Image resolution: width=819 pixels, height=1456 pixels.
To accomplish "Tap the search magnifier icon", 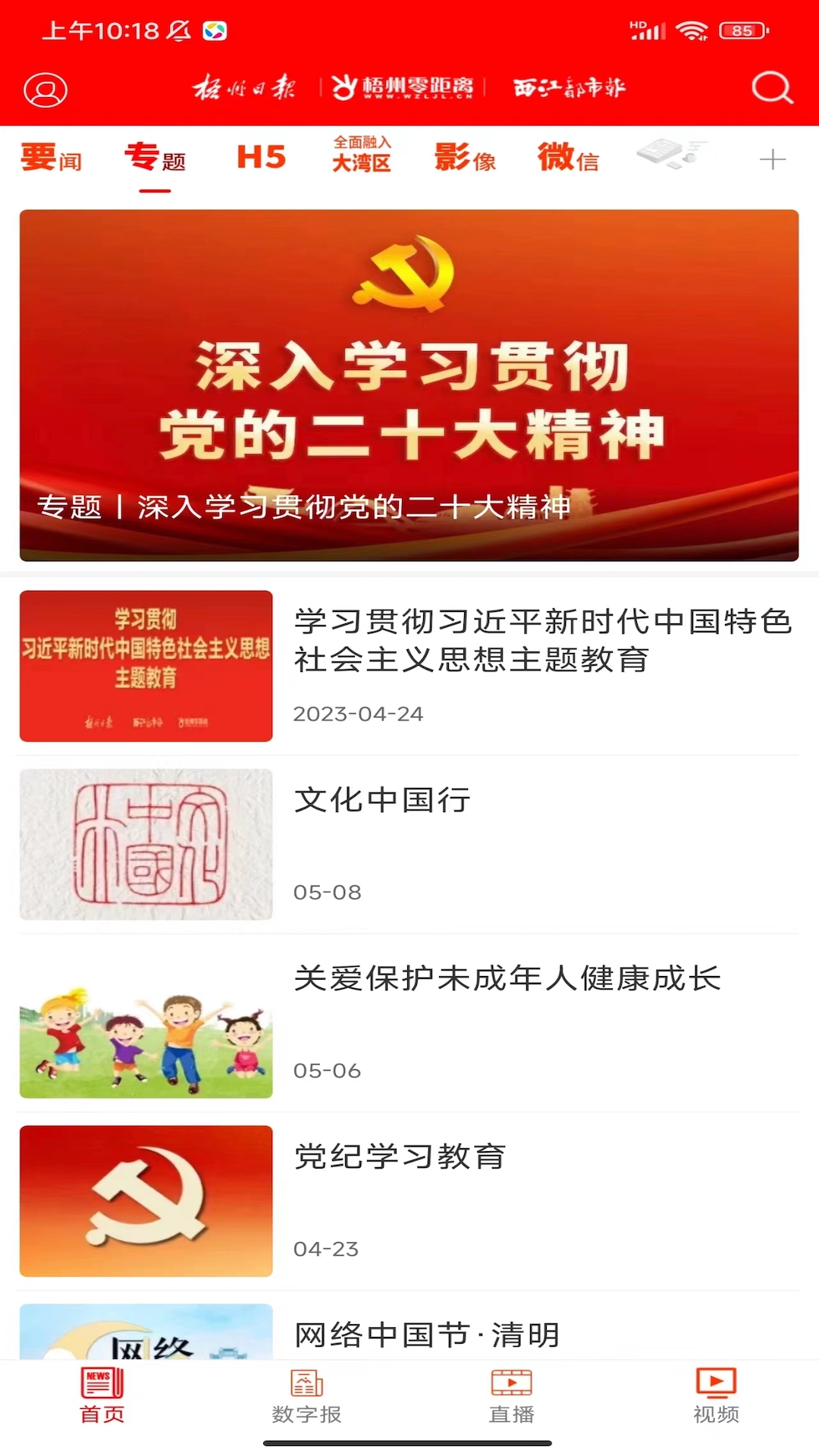I will (771, 87).
